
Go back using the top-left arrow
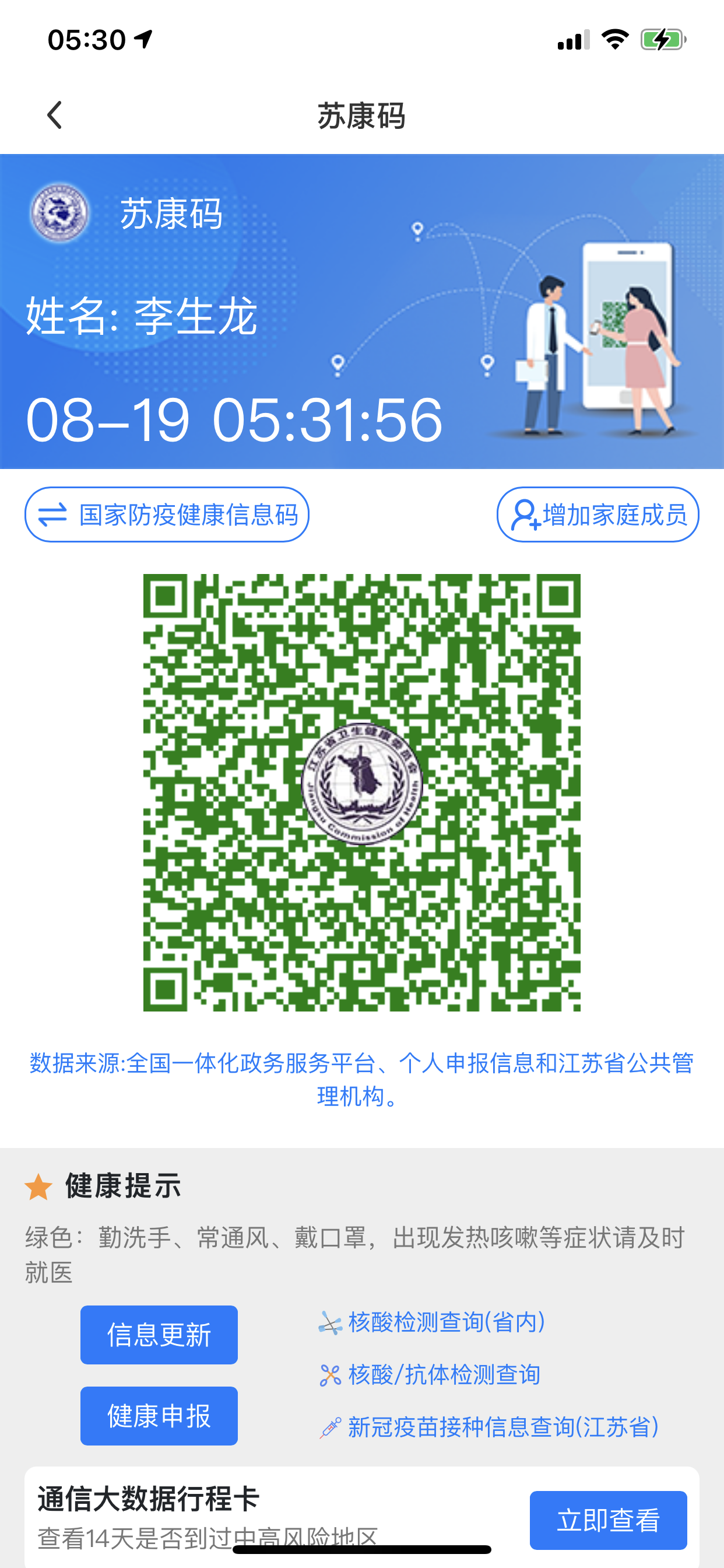[x=55, y=115]
